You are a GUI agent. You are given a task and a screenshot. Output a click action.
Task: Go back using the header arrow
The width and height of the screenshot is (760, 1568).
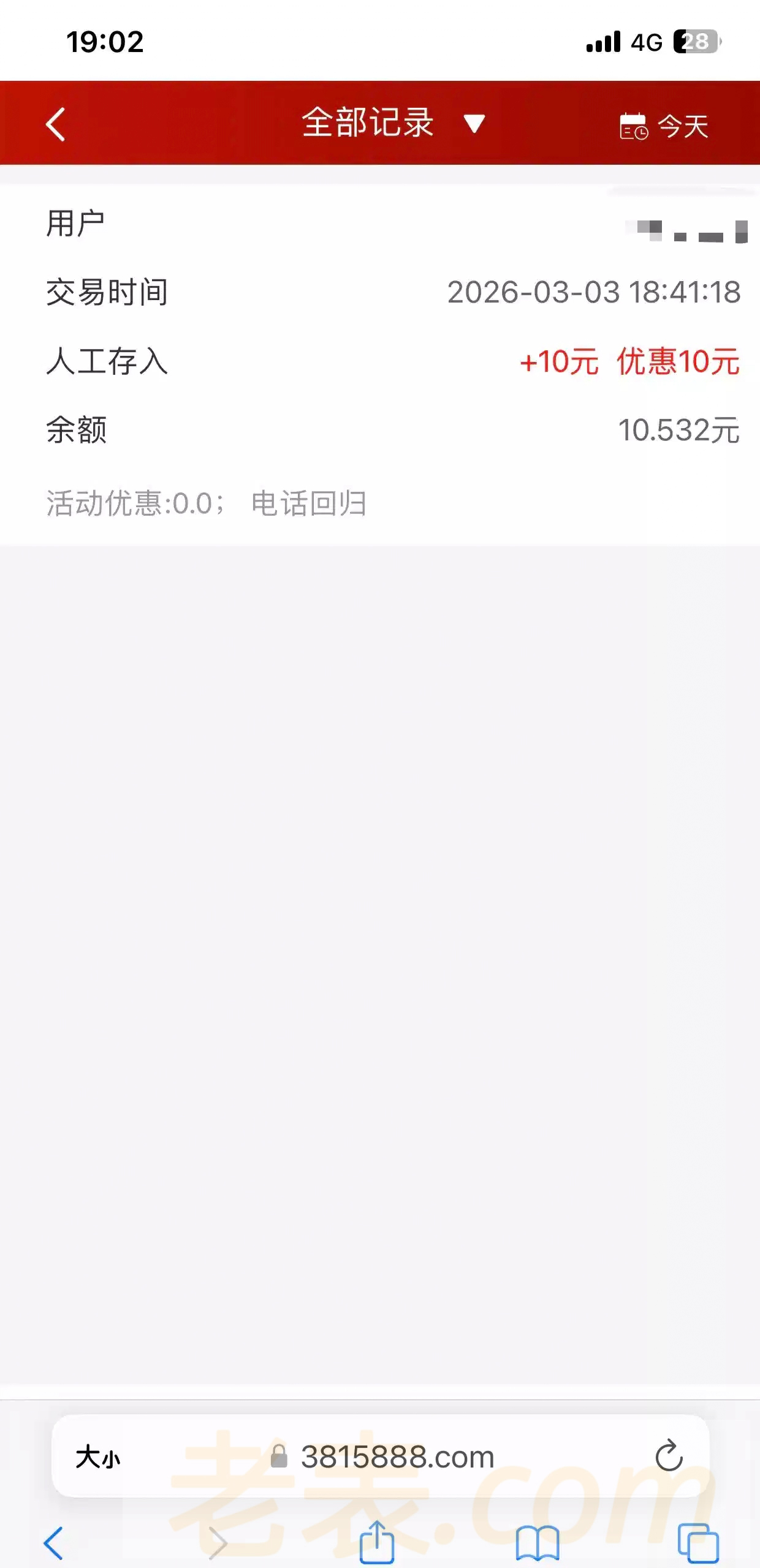[x=56, y=124]
